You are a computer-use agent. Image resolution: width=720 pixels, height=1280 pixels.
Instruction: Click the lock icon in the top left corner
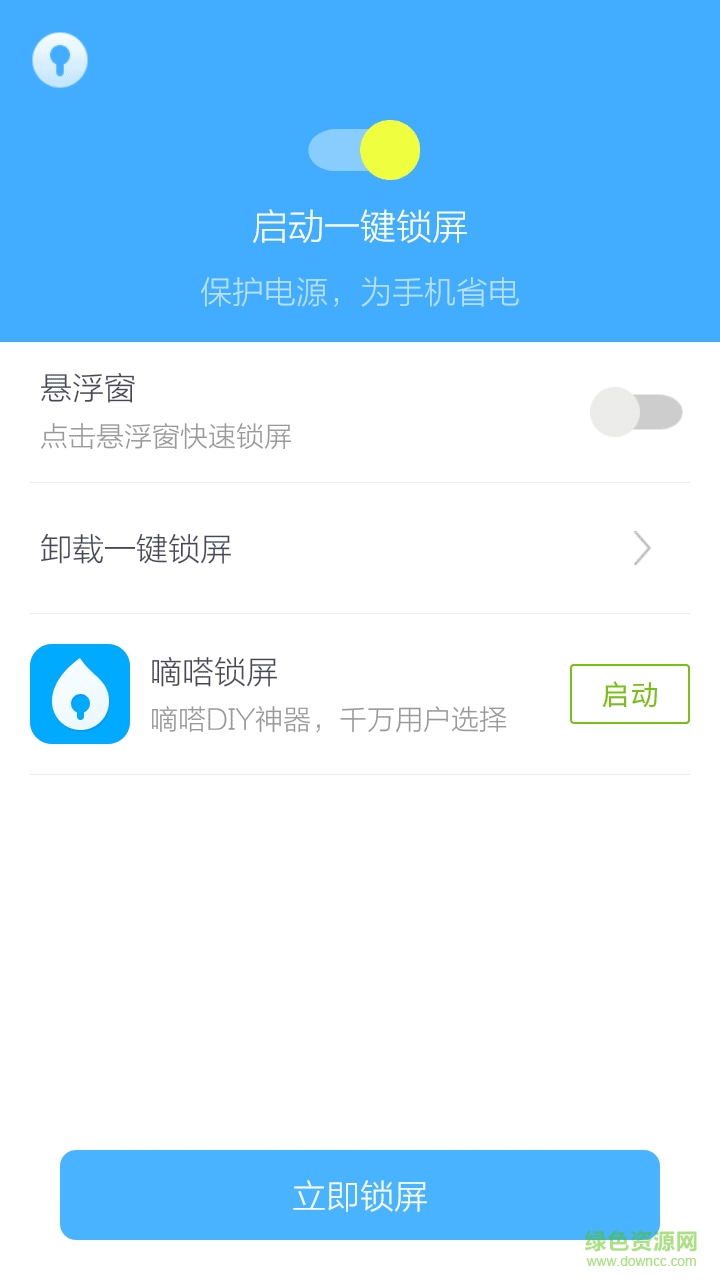(59, 59)
